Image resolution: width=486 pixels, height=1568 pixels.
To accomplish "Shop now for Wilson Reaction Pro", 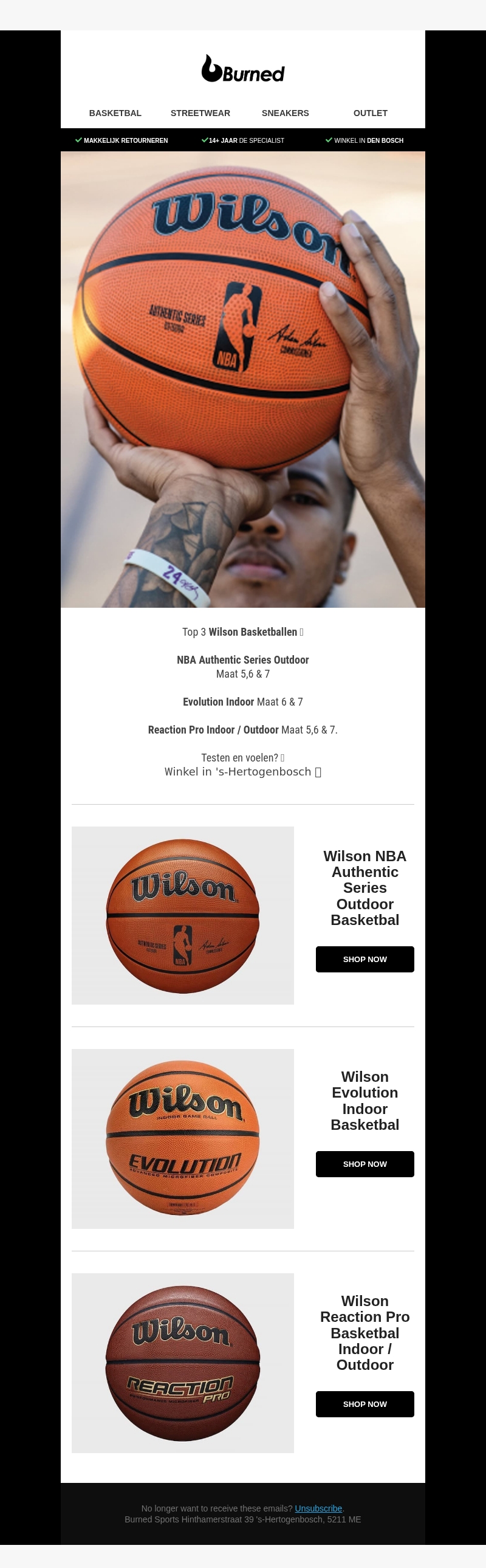I will click(364, 1404).
